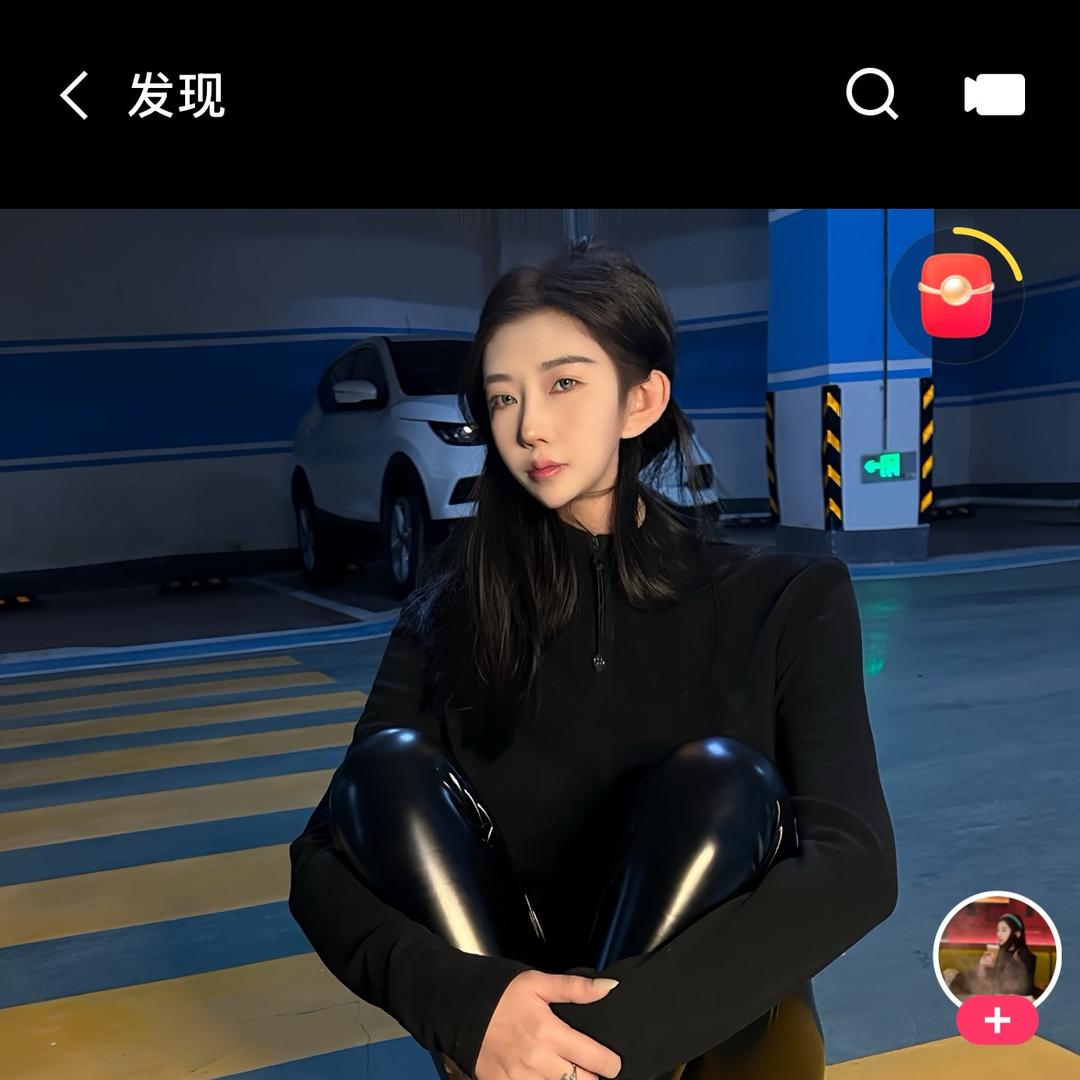Follow the creator with the plus button

tap(997, 1020)
